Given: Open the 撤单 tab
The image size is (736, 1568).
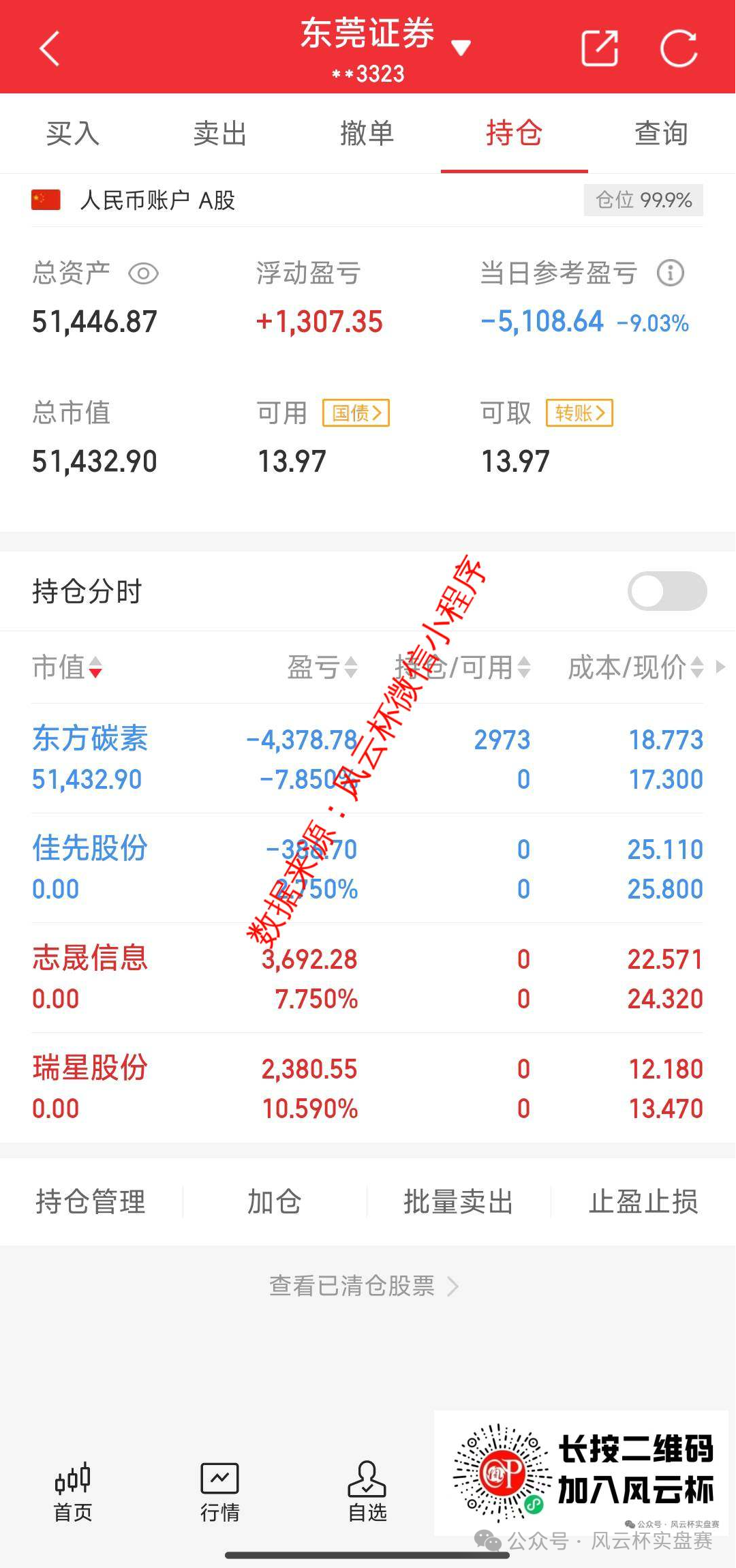Looking at the screenshot, I should (x=367, y=133).
